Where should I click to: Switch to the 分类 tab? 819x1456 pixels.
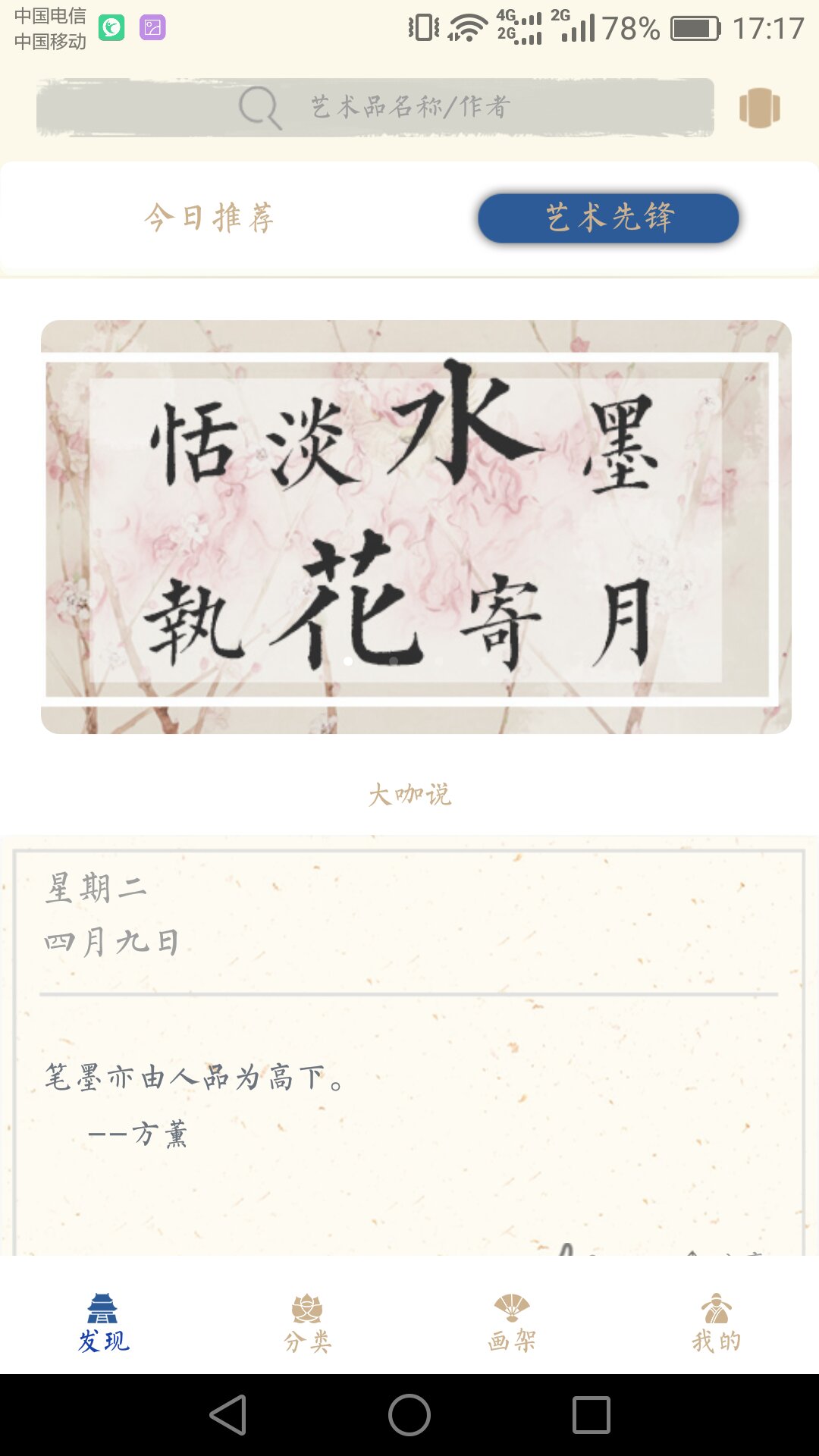coord(307,1323)
